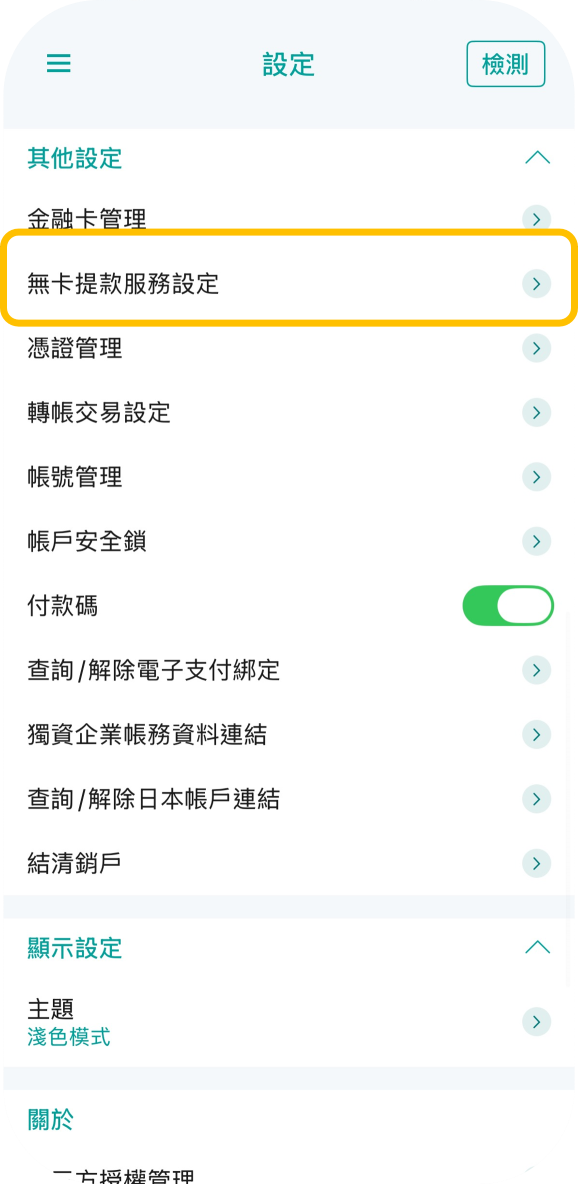578x1184 pixels.
Task: Change the 主題 theme setting
Action: click(x=289, y=1022)
